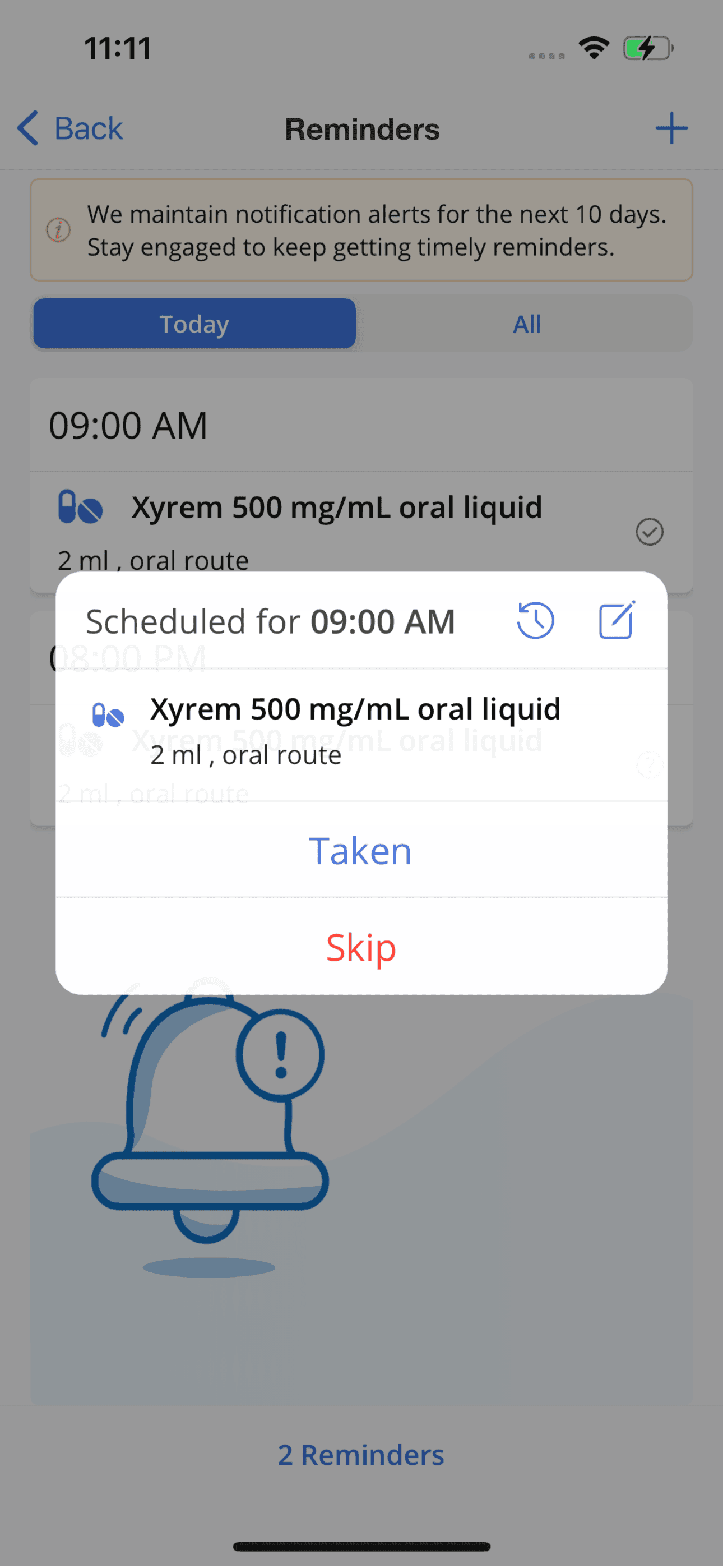Select the Today tab
The height and width of the screenshot is (1568, 723).
point(193,324)
